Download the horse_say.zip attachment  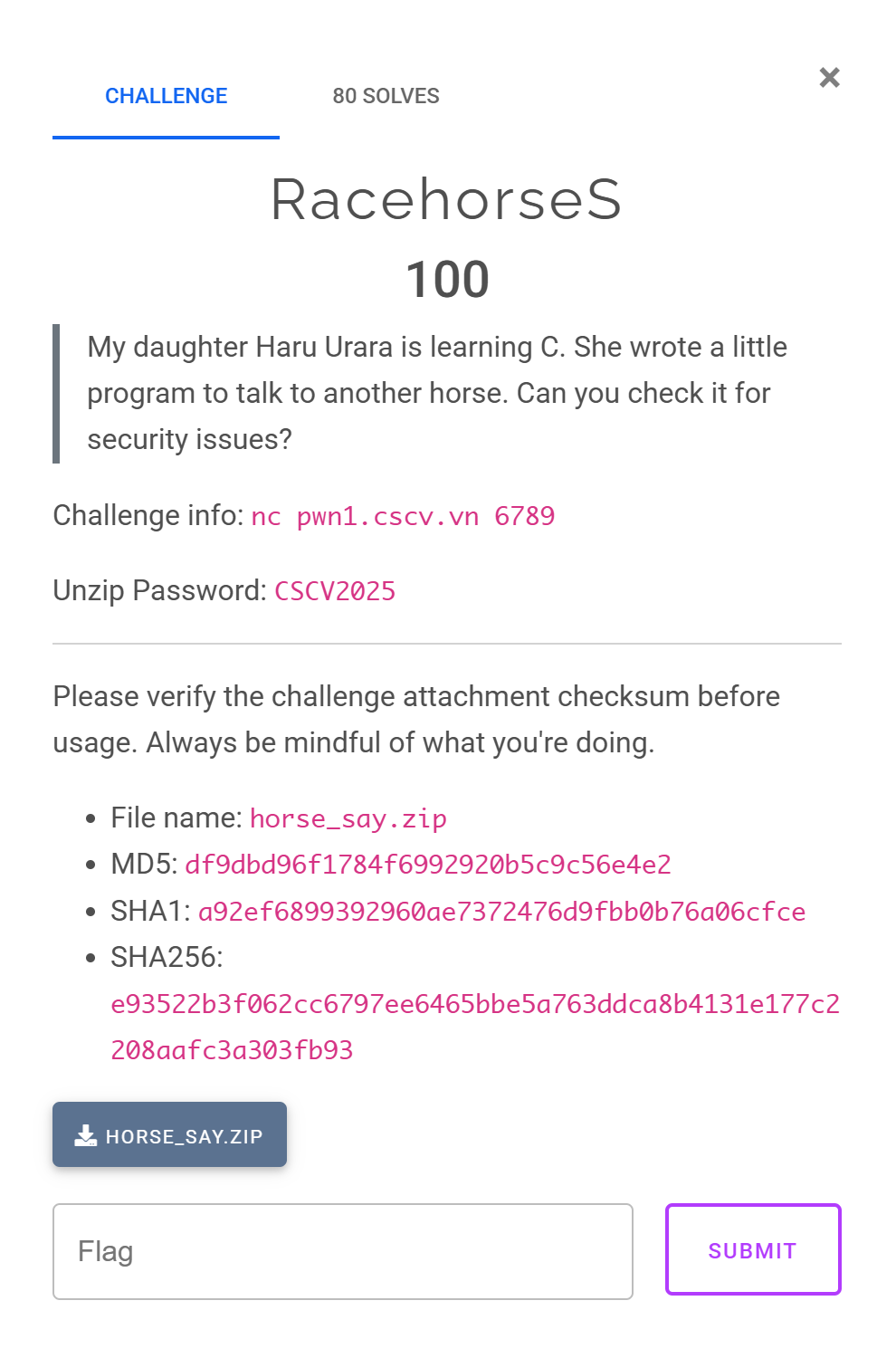point(169,1134)
